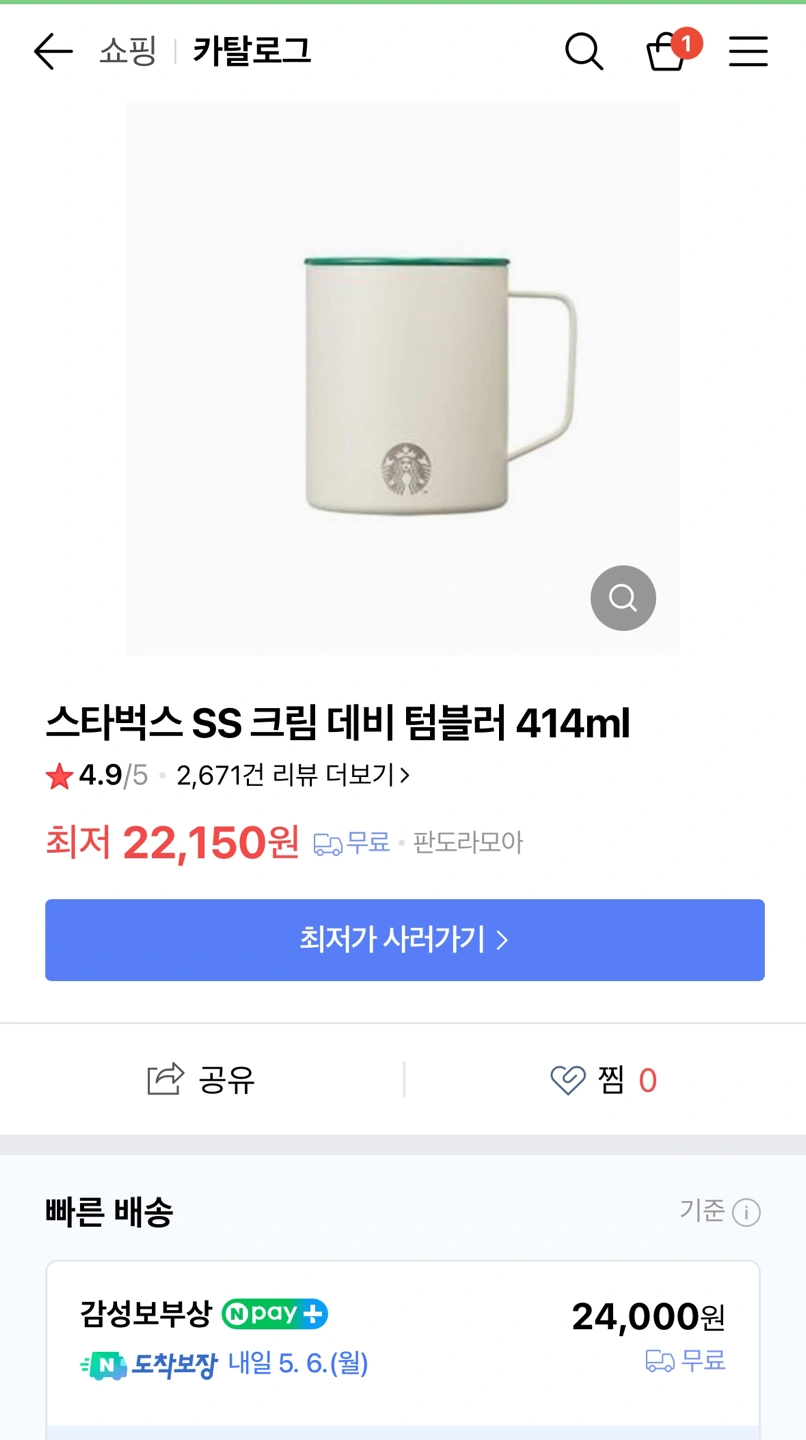This screenshot has height=1440, width=806.
Task: Select the 쇼핑 breadcrumb item
Action: pyautogui.click(x=127, y=52)
